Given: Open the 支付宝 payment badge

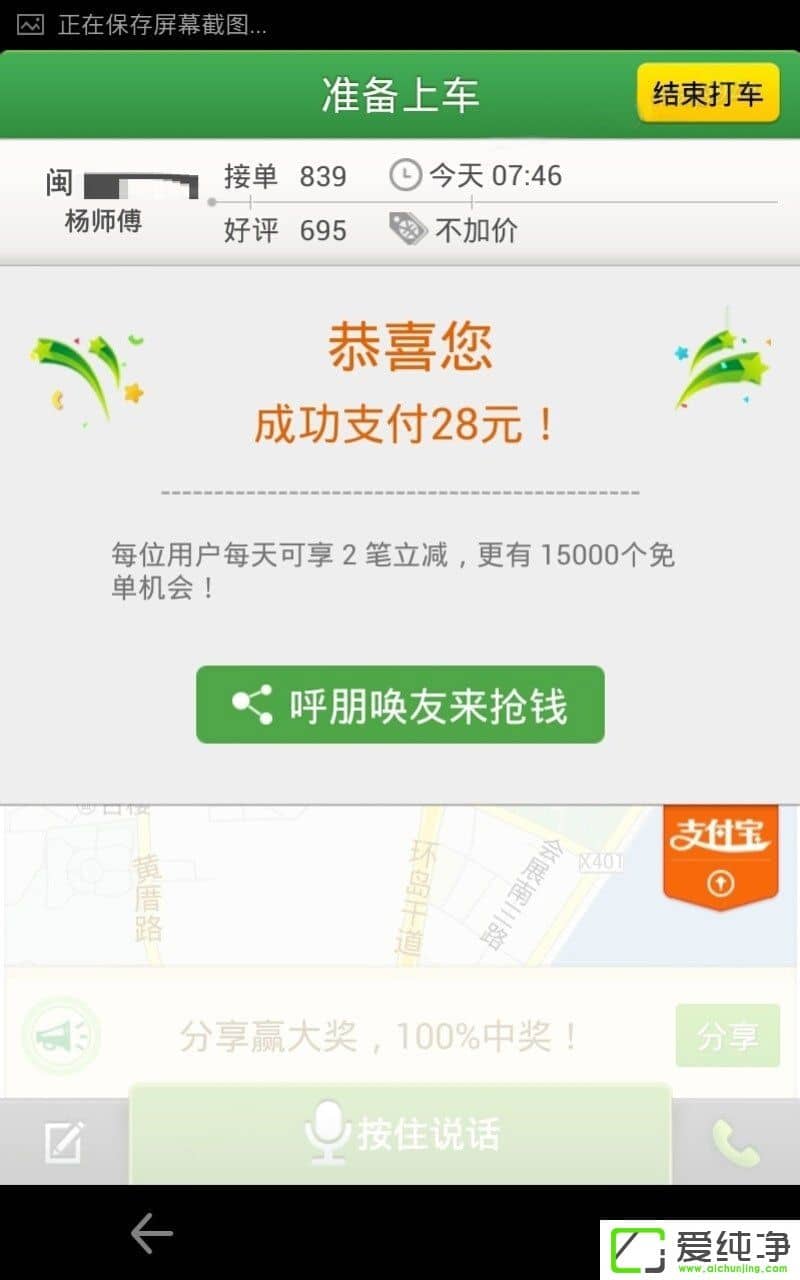Looking at the screenshot, I should click(720, 855).
